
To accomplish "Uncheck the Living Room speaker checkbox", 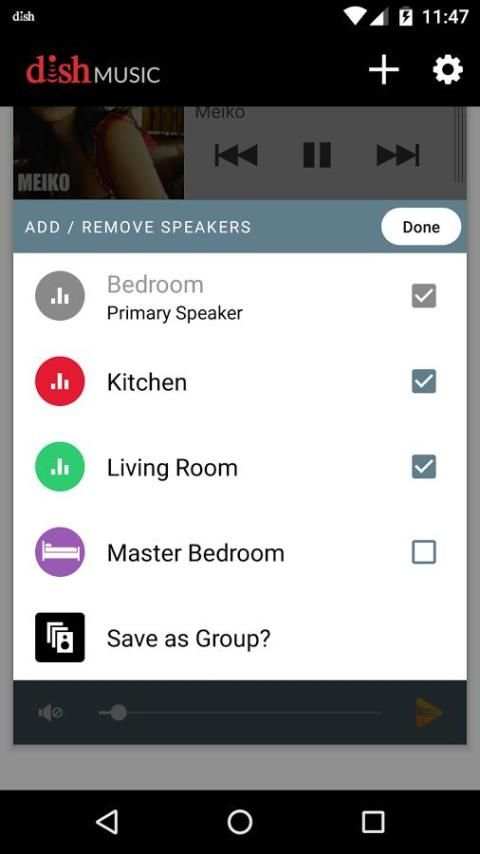I will [424, 467].
